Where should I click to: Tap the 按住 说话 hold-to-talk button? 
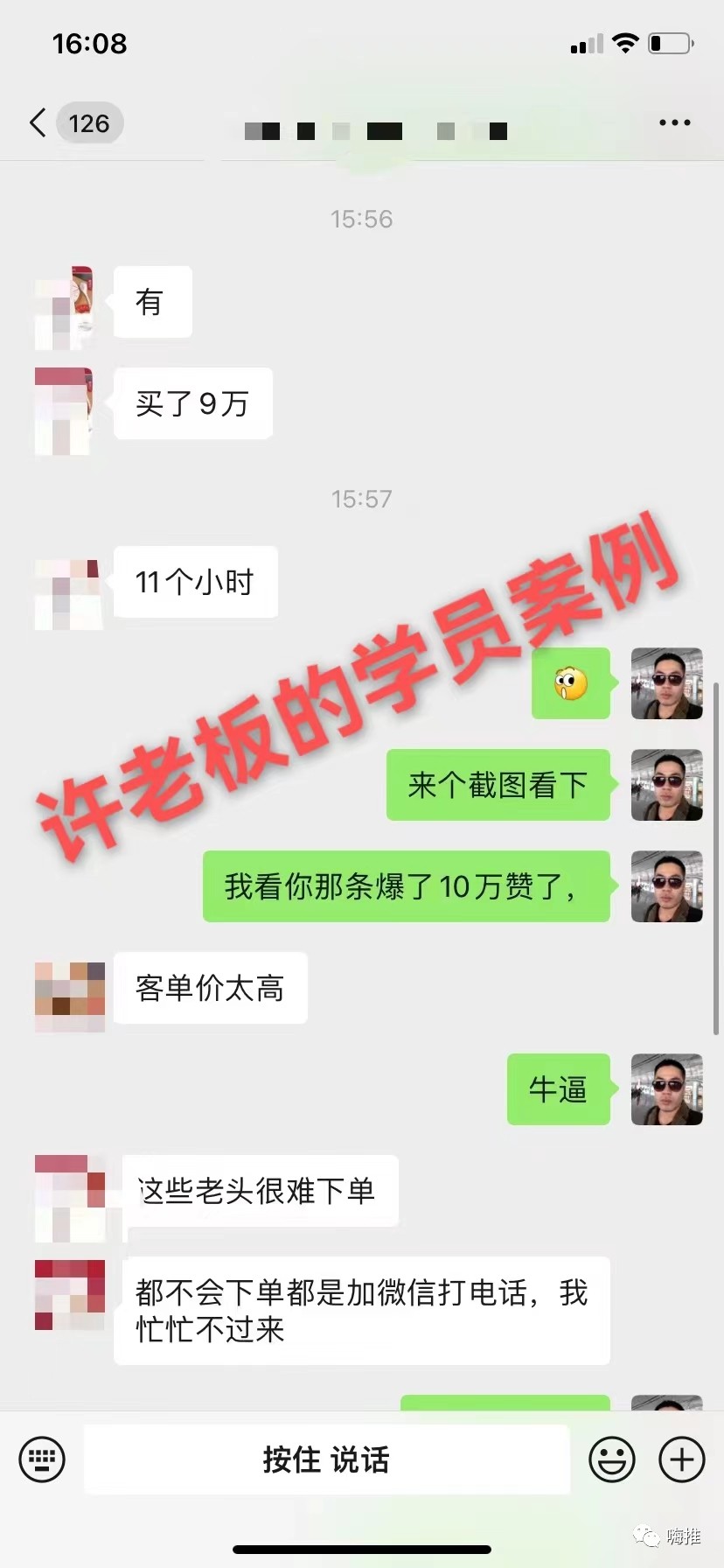[x=327, y=1459]
